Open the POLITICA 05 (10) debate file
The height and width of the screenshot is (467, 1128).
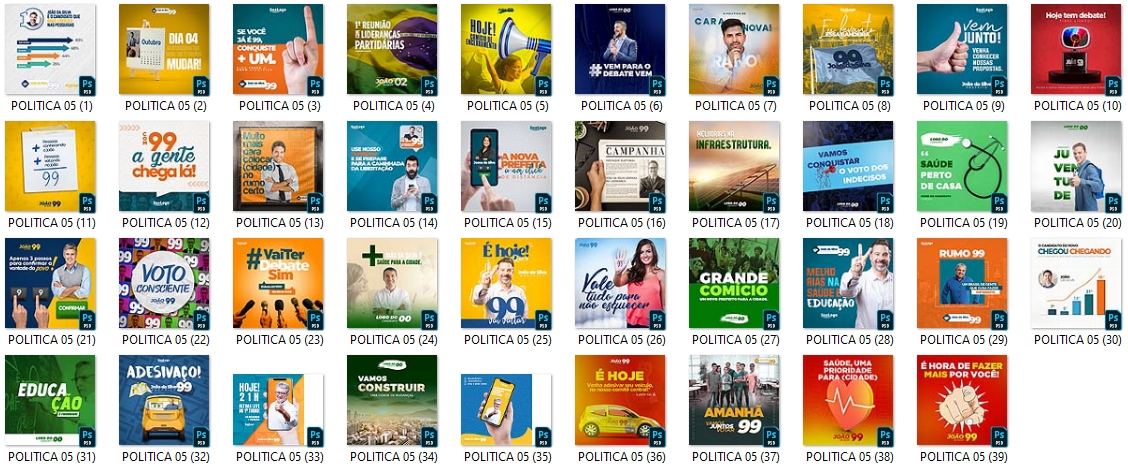coord(1076,50)
